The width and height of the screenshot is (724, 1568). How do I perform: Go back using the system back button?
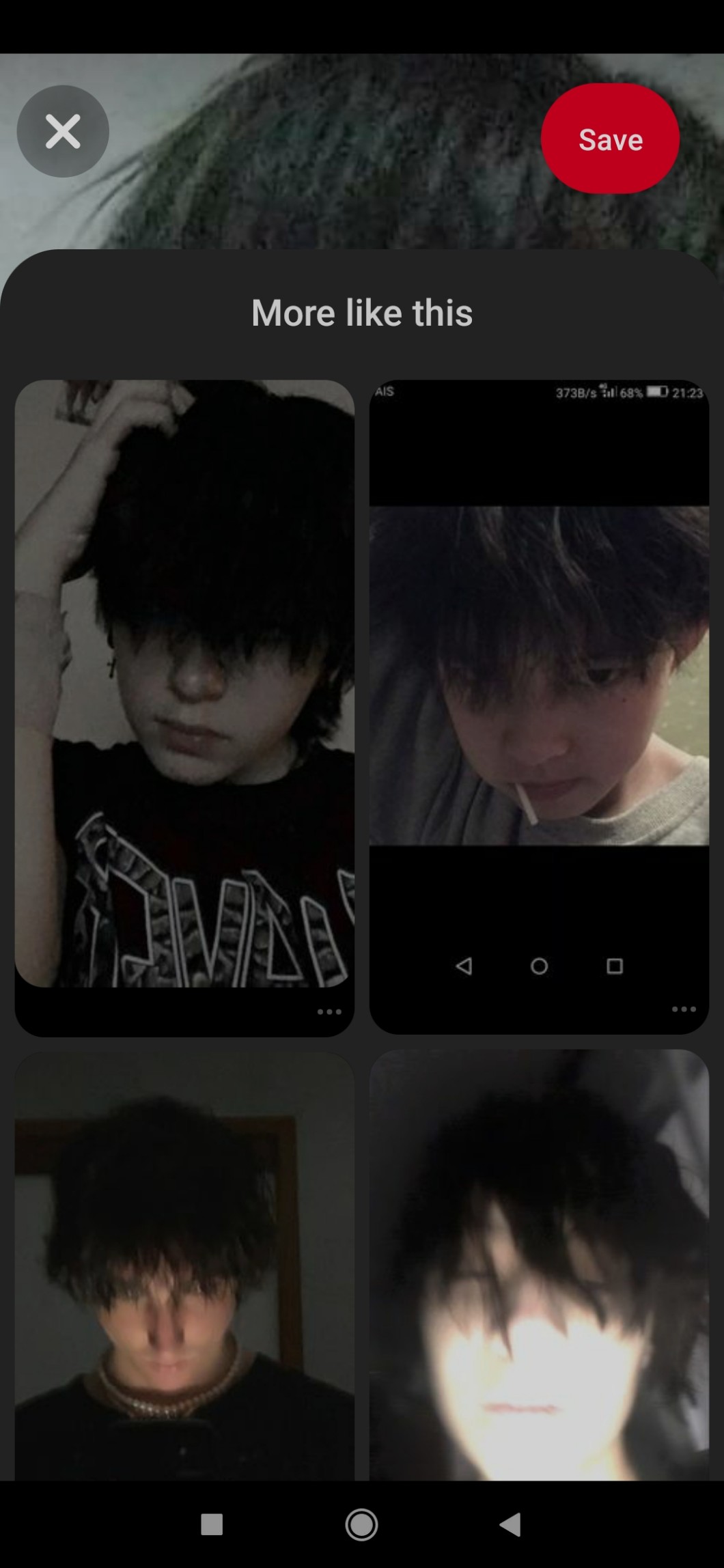click(x=510, y=1524)
